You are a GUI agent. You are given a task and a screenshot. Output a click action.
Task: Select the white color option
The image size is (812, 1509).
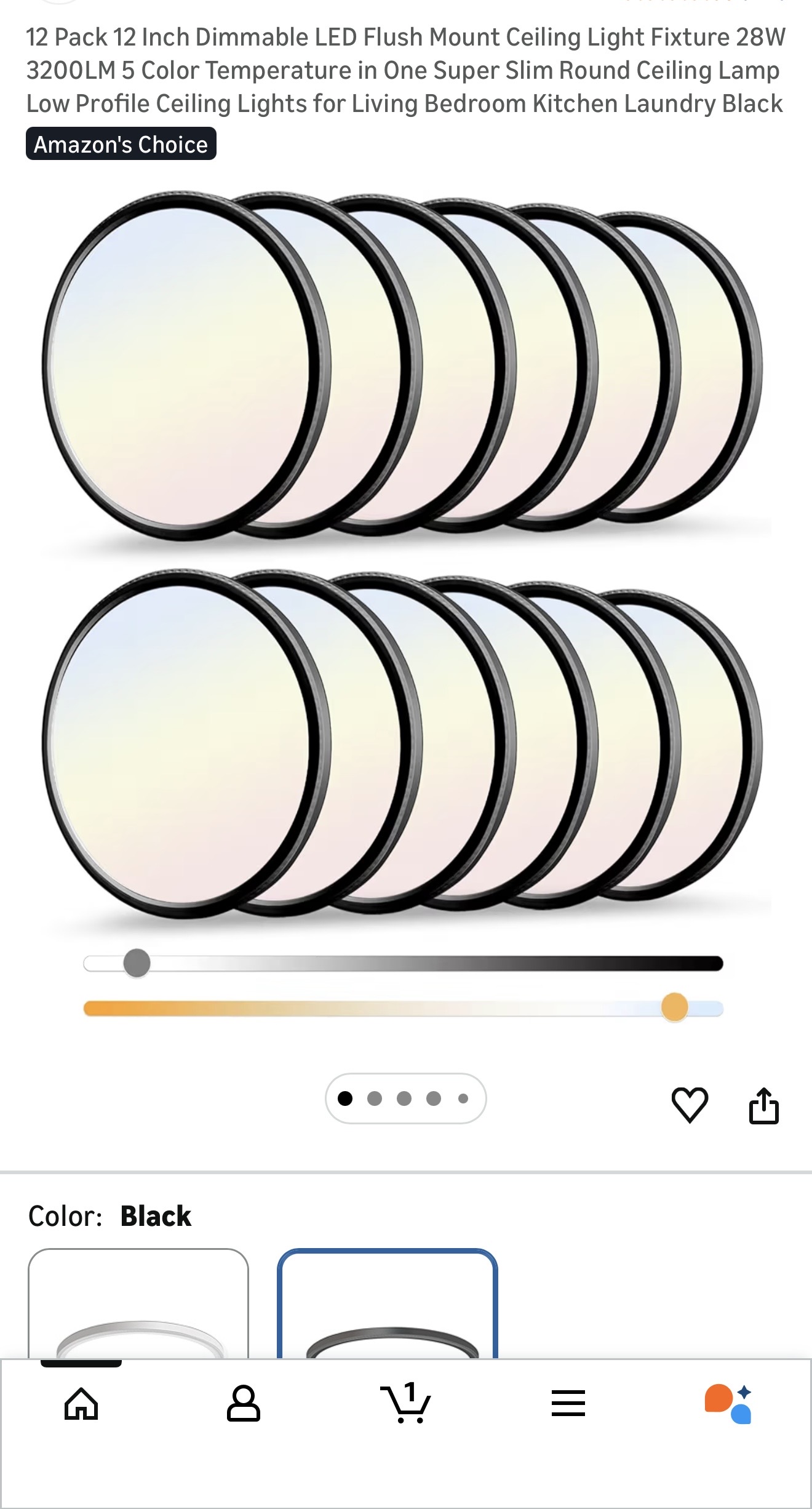138,1305
